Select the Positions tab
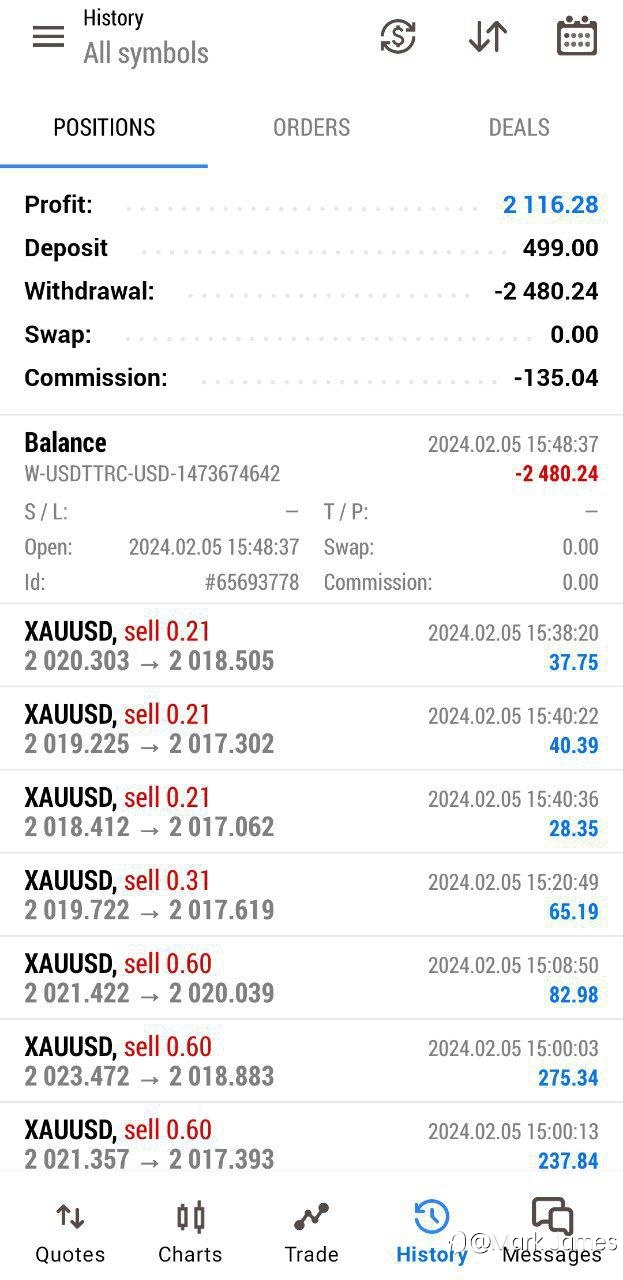This screenshot has width=623, height=1280. pyautogui.click(x=104, y=127)
